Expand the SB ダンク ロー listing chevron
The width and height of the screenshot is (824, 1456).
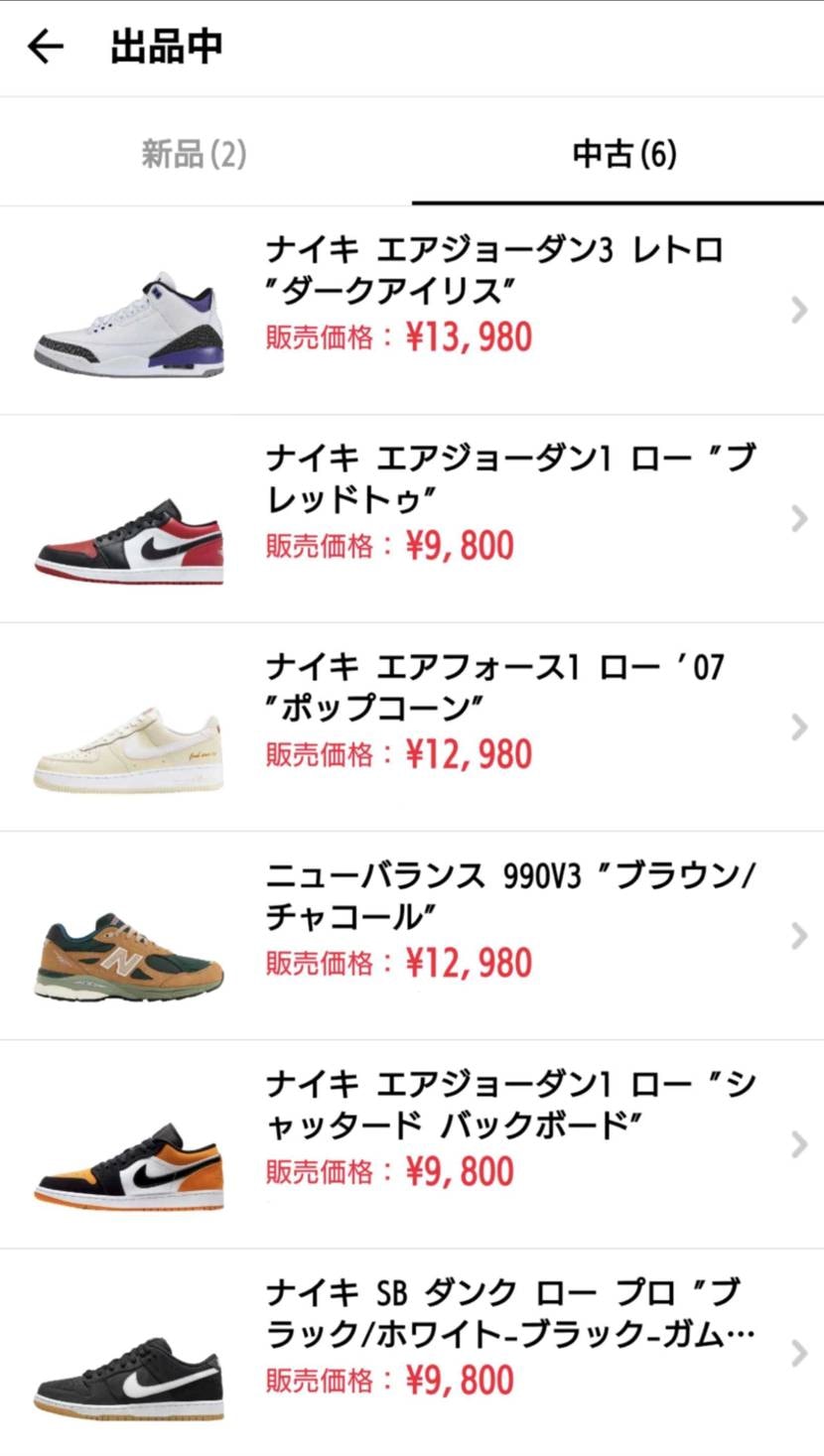[x=799, y=1352]
